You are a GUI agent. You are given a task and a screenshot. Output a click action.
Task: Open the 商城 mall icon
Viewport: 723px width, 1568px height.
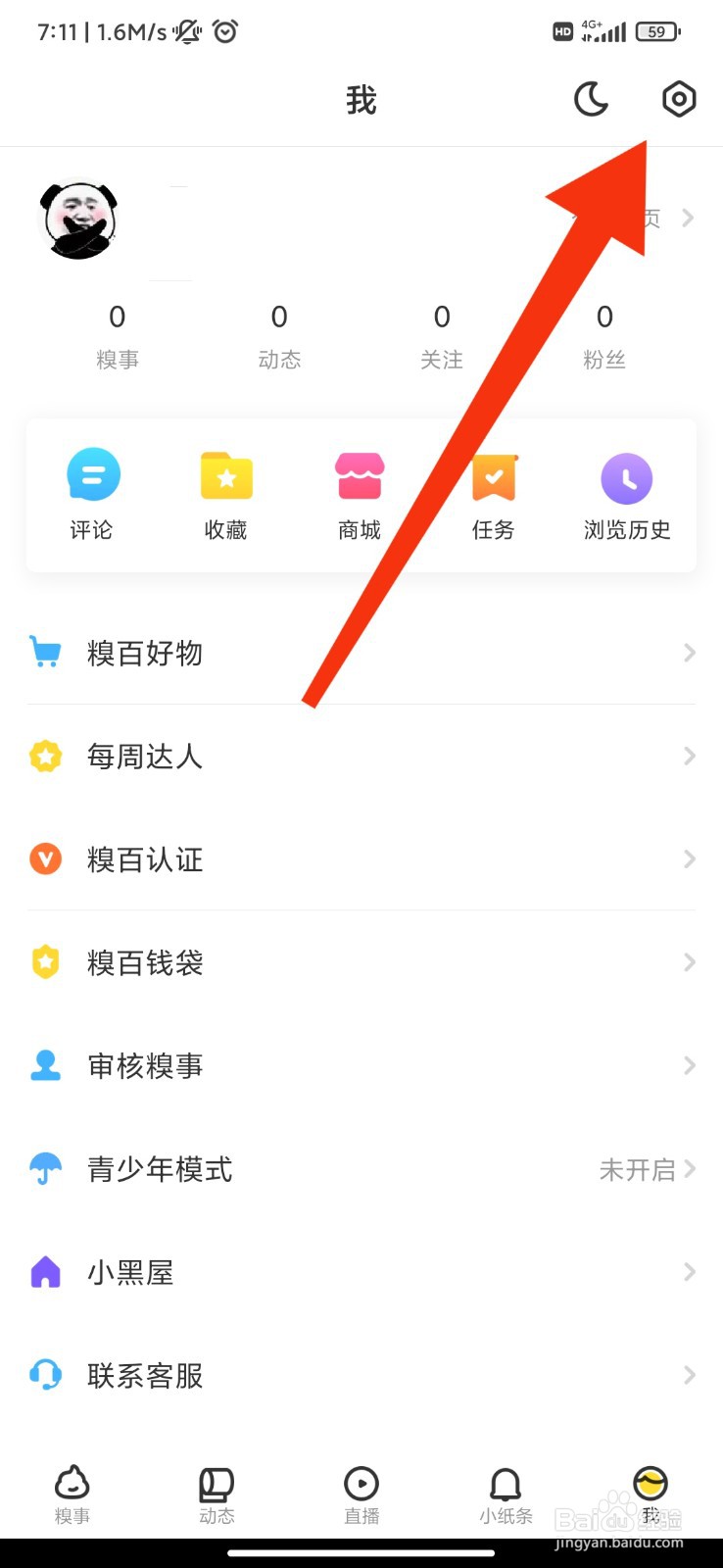click(359, 477)
